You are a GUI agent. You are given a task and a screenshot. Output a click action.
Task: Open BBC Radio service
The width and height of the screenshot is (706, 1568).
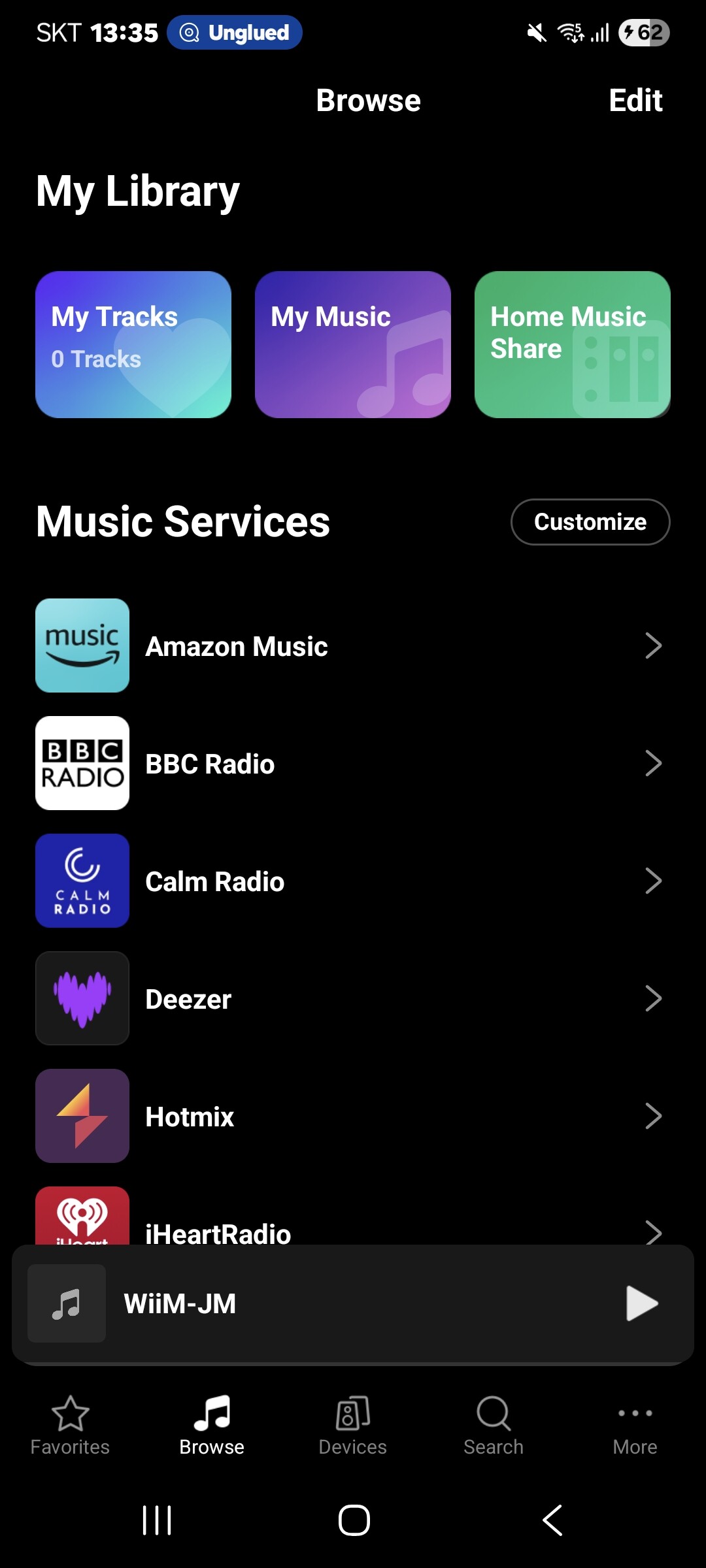[x=353, y=764]
